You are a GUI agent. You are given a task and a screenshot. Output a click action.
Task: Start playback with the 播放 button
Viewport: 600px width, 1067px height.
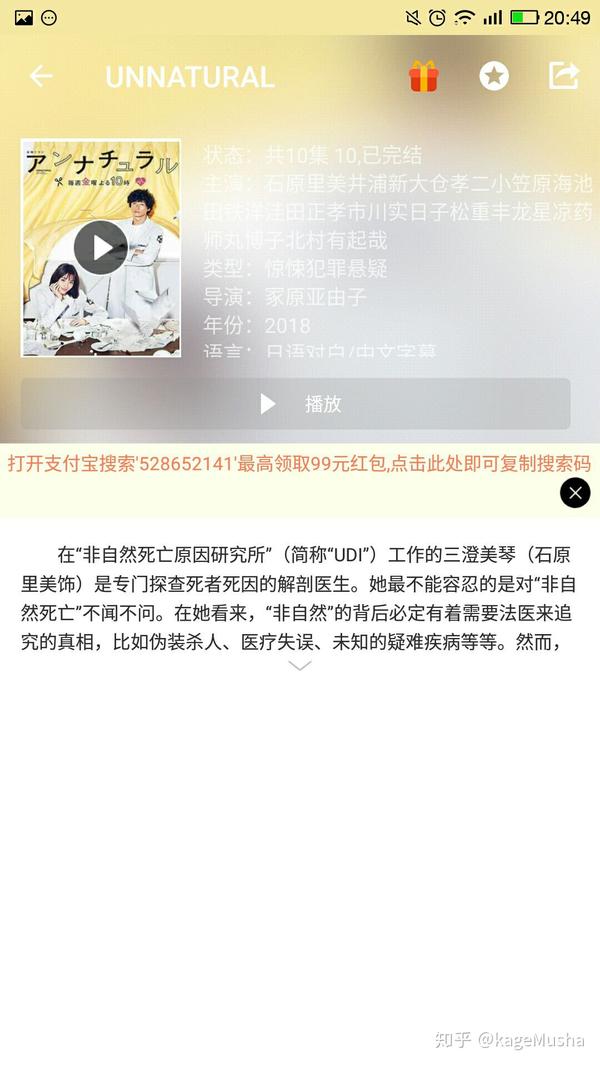coord(296,404)
